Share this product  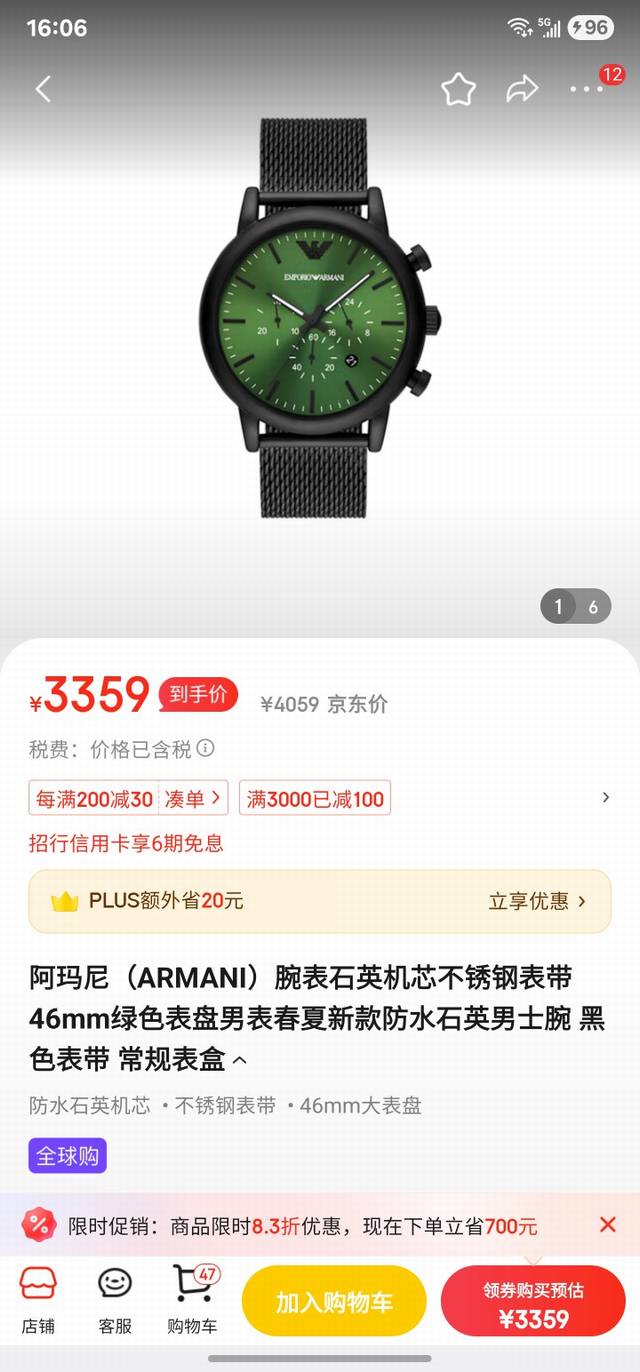(522, 90)
